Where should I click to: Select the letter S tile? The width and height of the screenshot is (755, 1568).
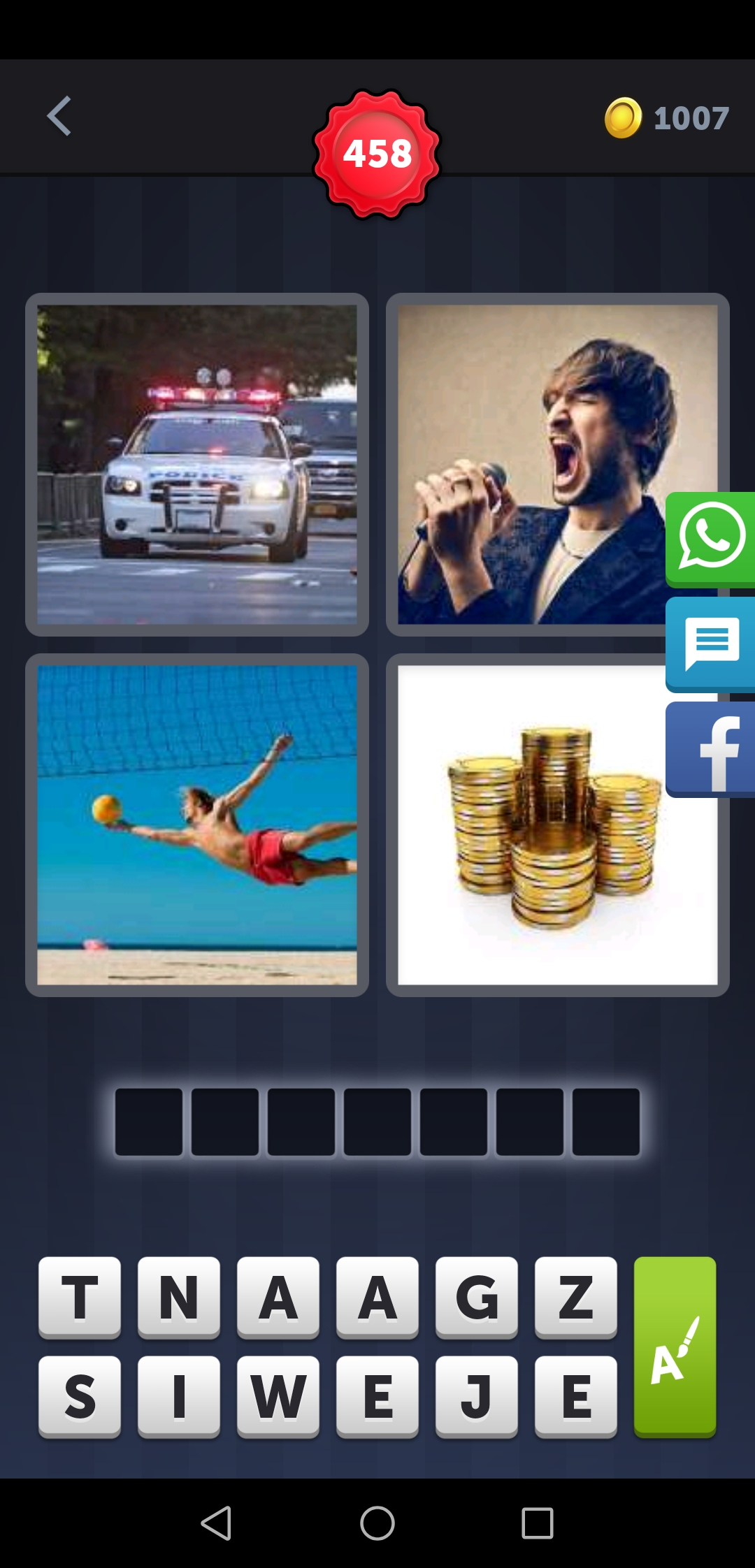pos(80,1396)
